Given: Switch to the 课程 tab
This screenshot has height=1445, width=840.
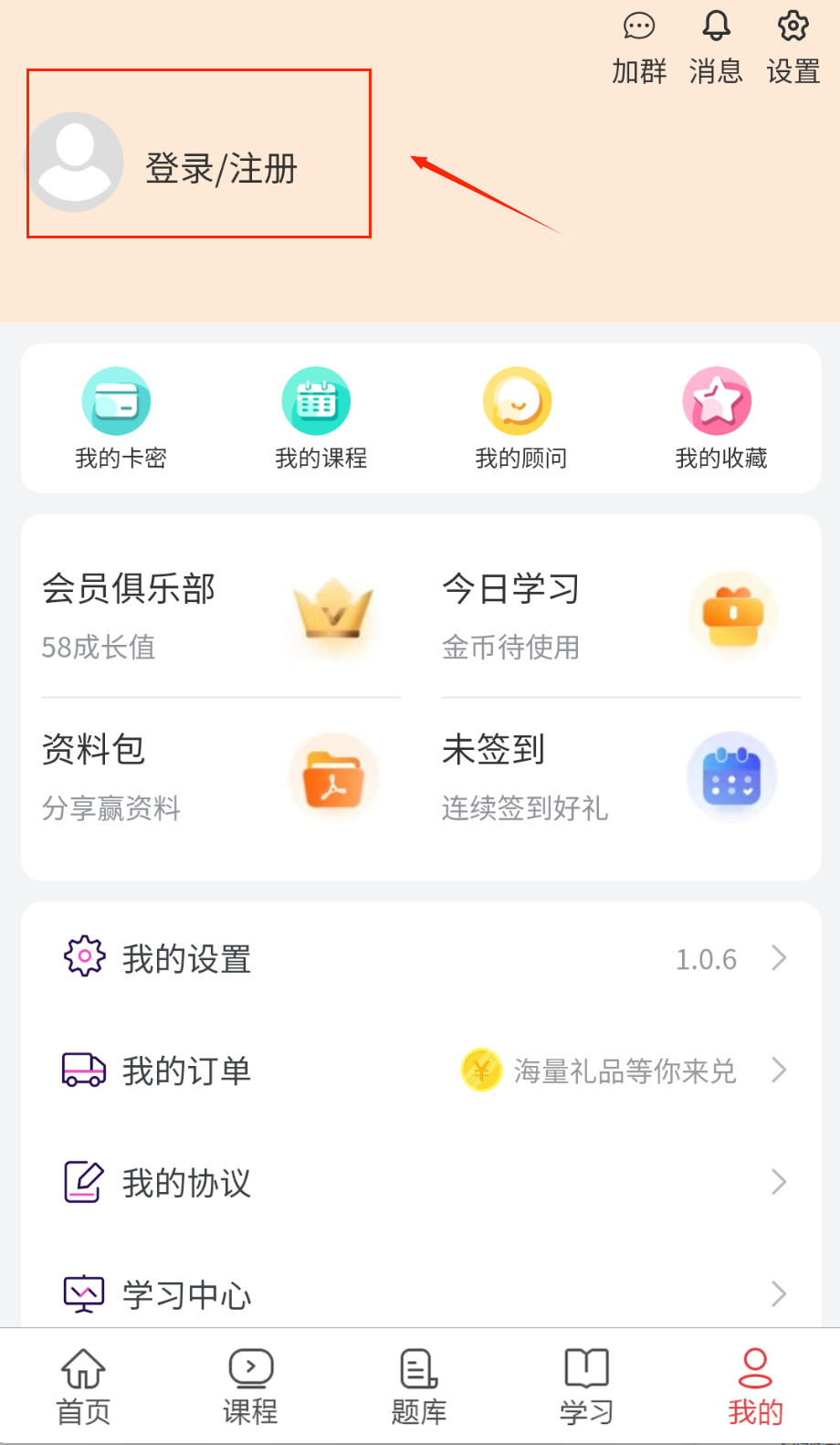Looking at the screenshot, I should tap(251, 1387).
